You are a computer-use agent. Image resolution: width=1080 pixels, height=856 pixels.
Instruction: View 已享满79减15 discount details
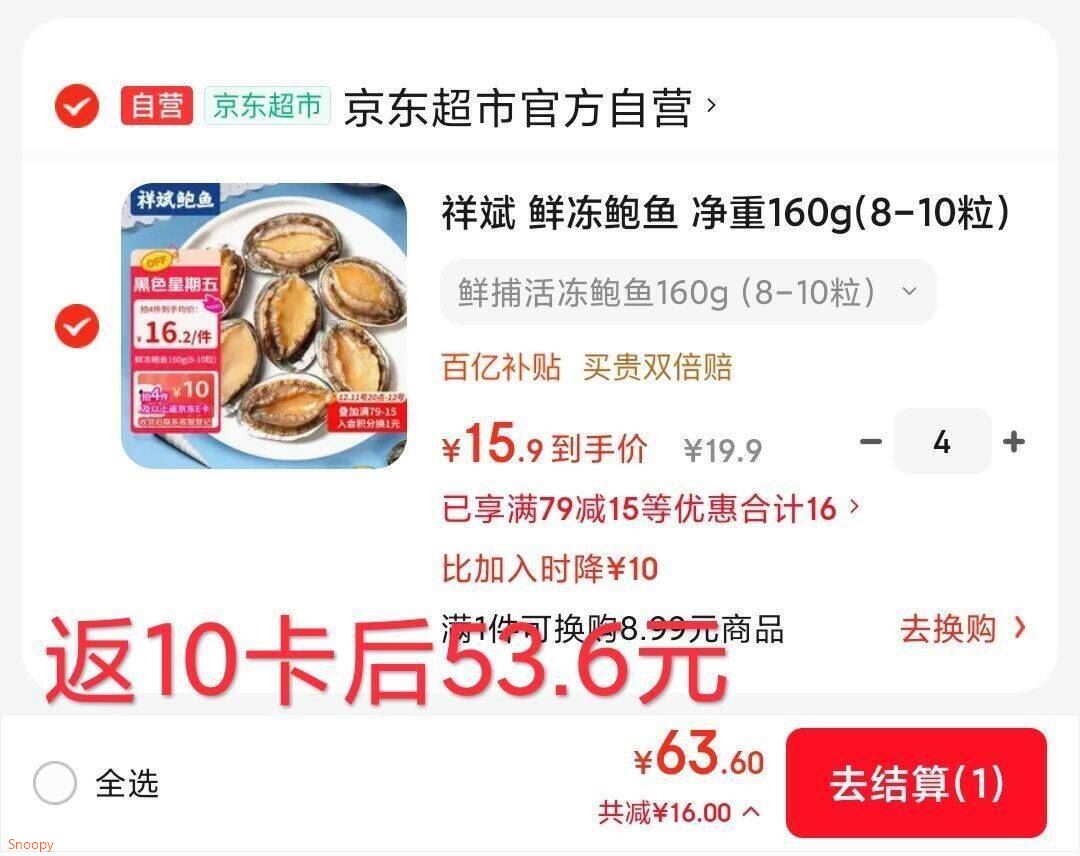[650, 509]
